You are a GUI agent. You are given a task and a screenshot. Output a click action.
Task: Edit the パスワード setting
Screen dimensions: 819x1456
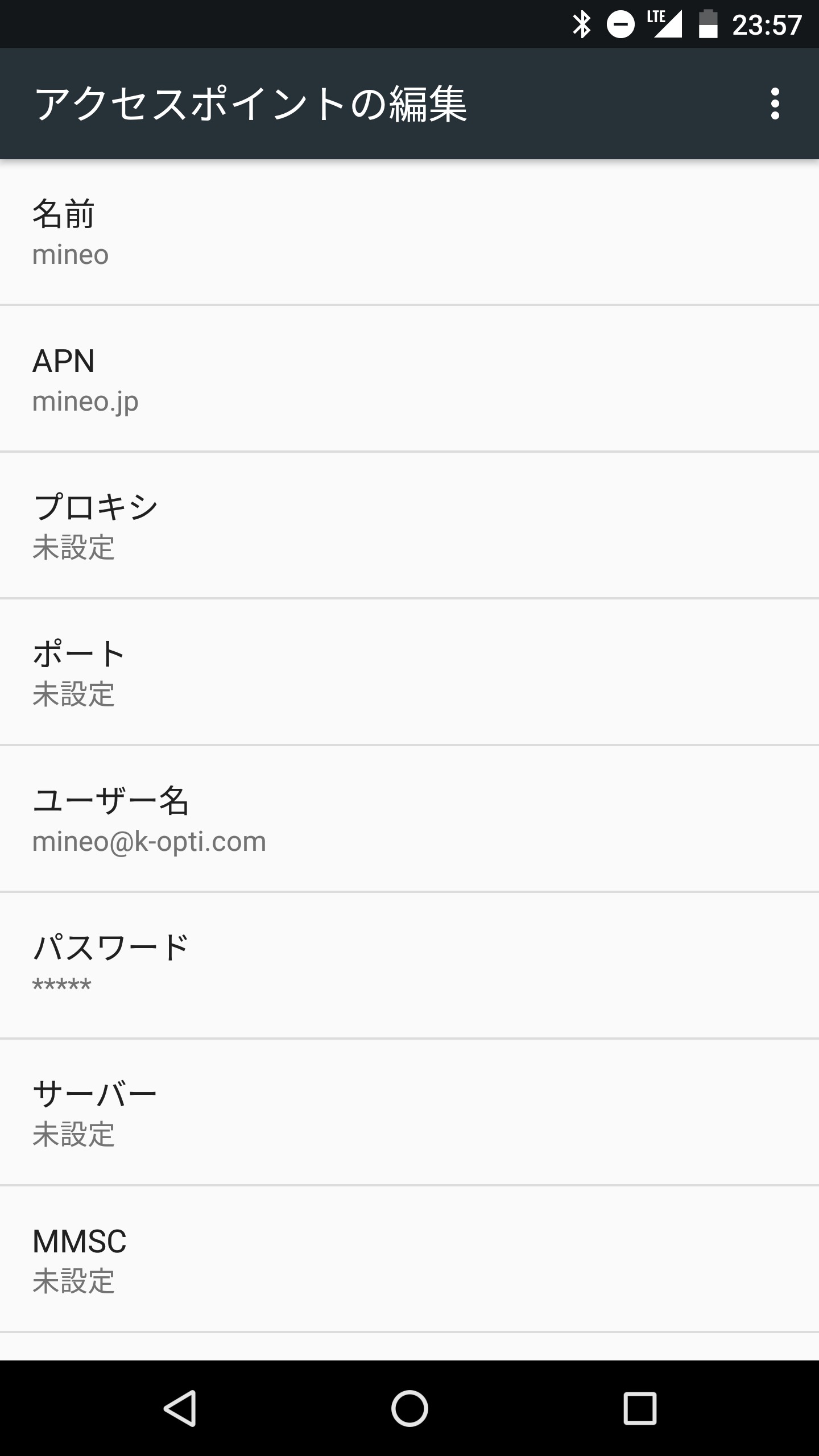pos(409,966)
